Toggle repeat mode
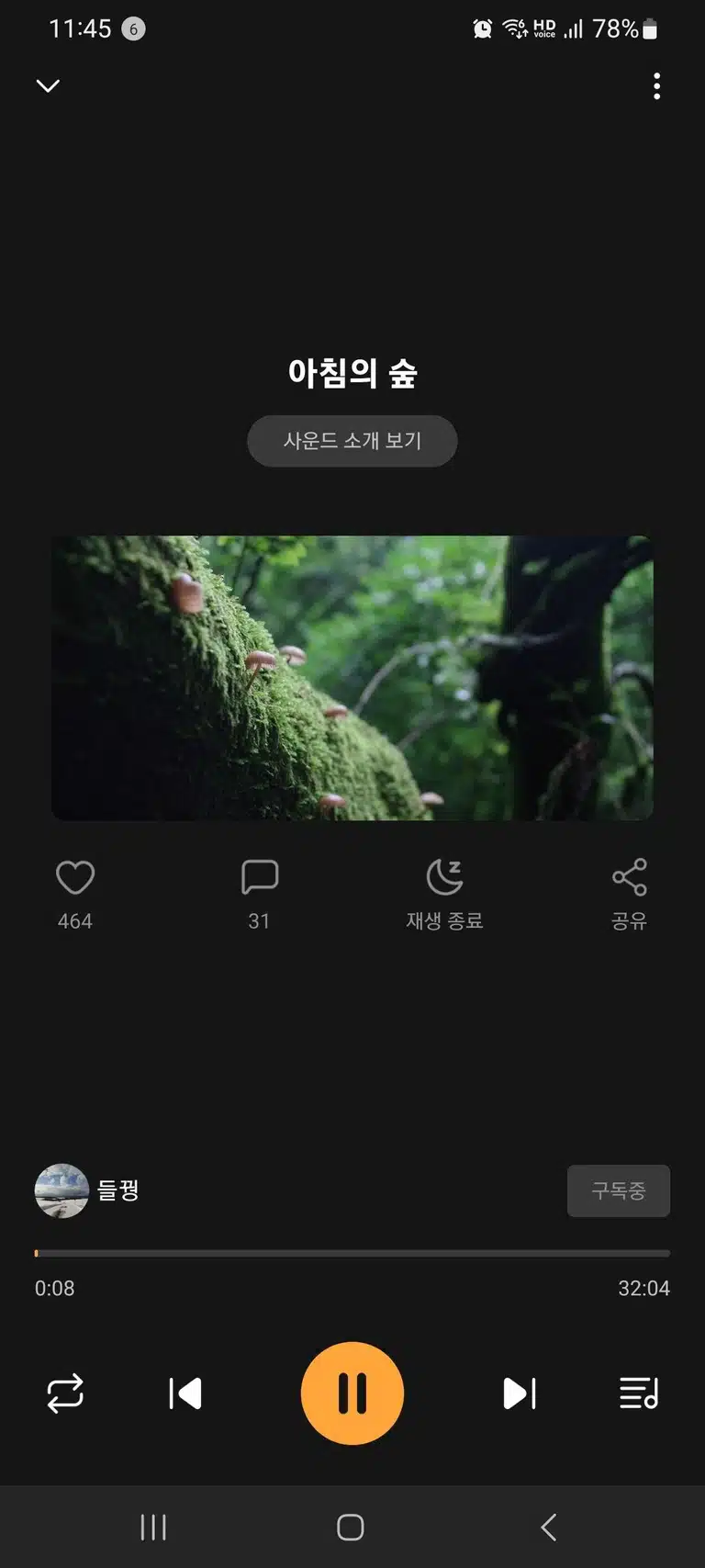This screenshot has width=705, height=1568. click(65, 1393)
